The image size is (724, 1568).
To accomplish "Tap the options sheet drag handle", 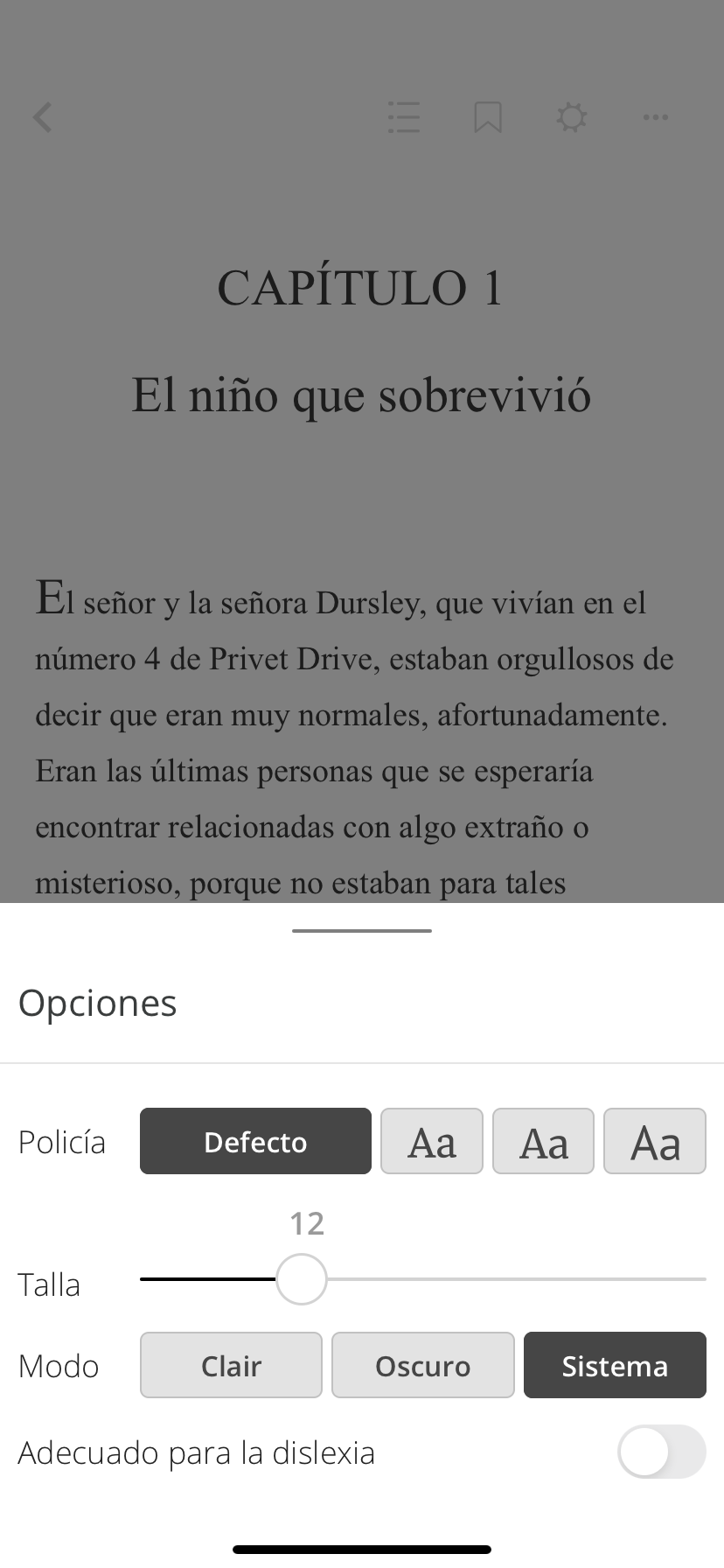I will coord(362,931).
